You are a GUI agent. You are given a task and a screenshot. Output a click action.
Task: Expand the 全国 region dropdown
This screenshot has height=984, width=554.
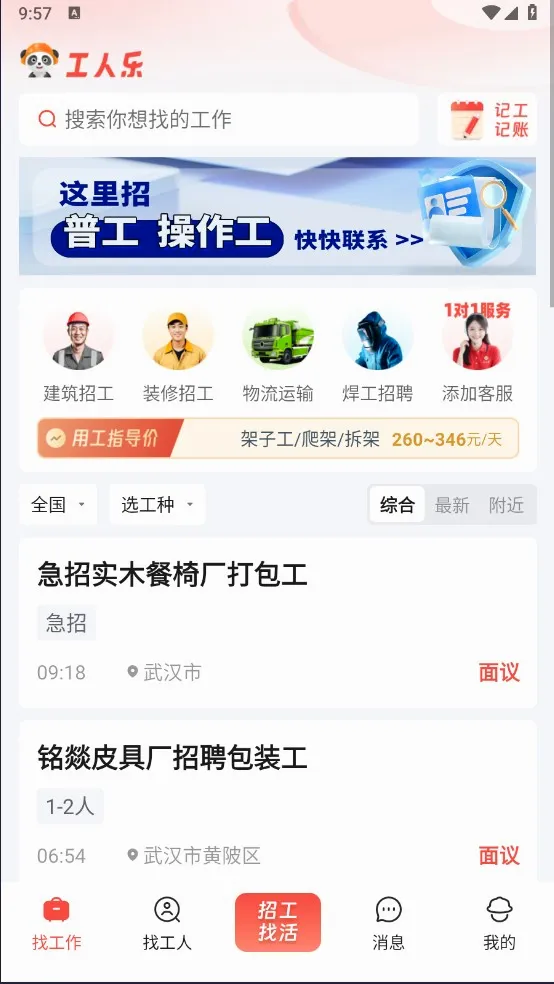point(58,505)
